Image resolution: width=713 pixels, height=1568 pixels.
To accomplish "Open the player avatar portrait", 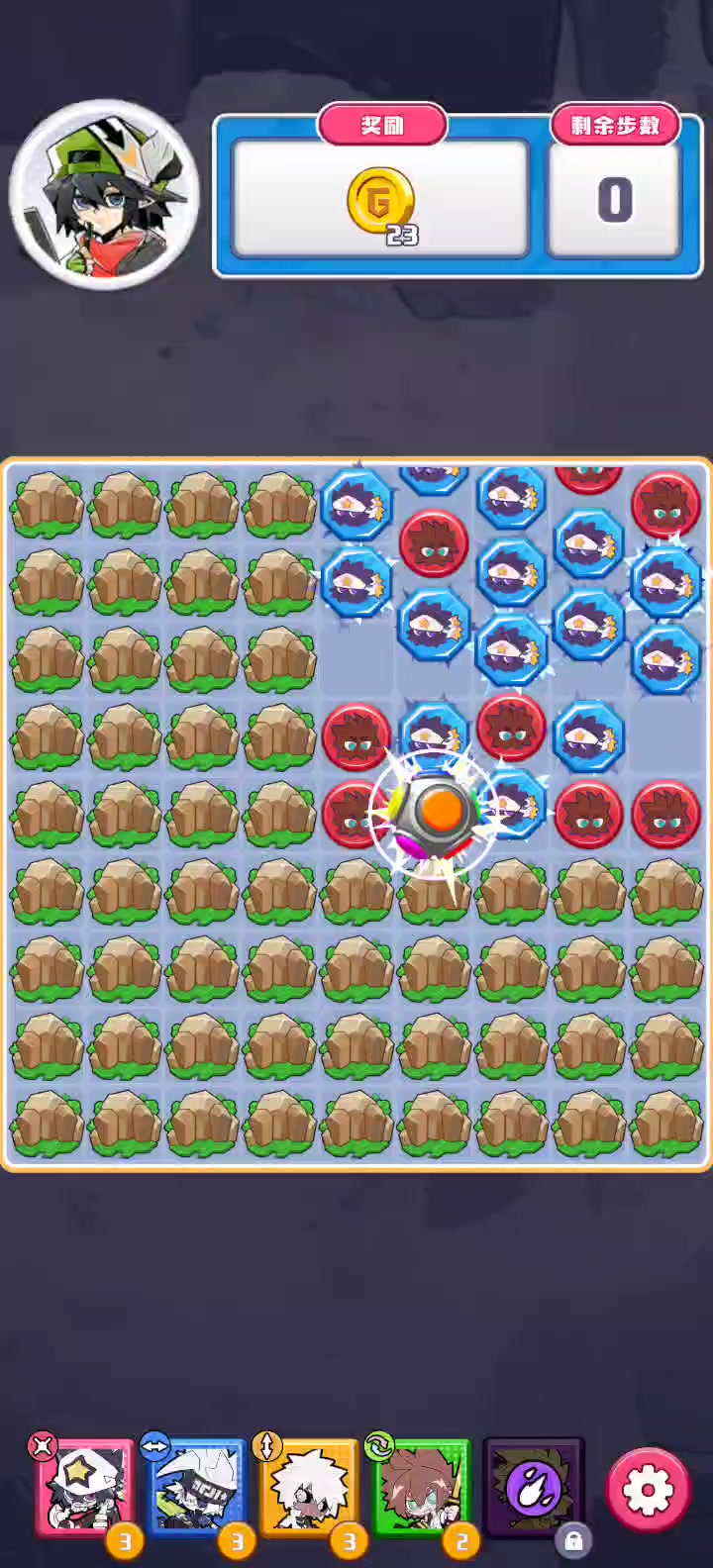I will click(x=105, y=195).
